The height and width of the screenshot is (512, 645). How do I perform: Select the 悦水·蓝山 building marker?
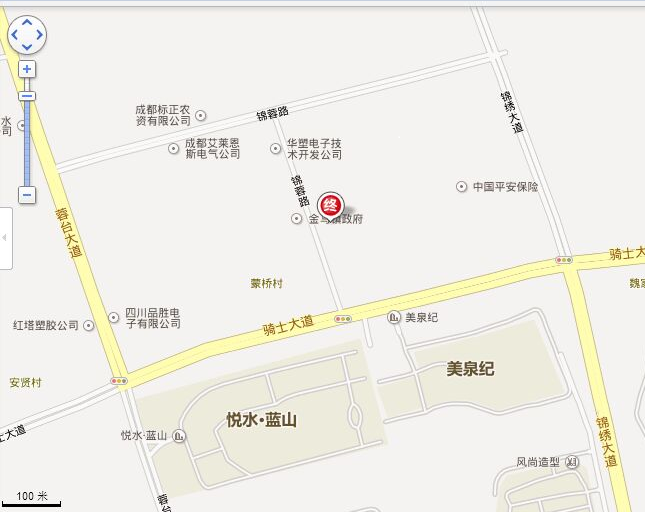pyautogui.click(x=179, y=435)
